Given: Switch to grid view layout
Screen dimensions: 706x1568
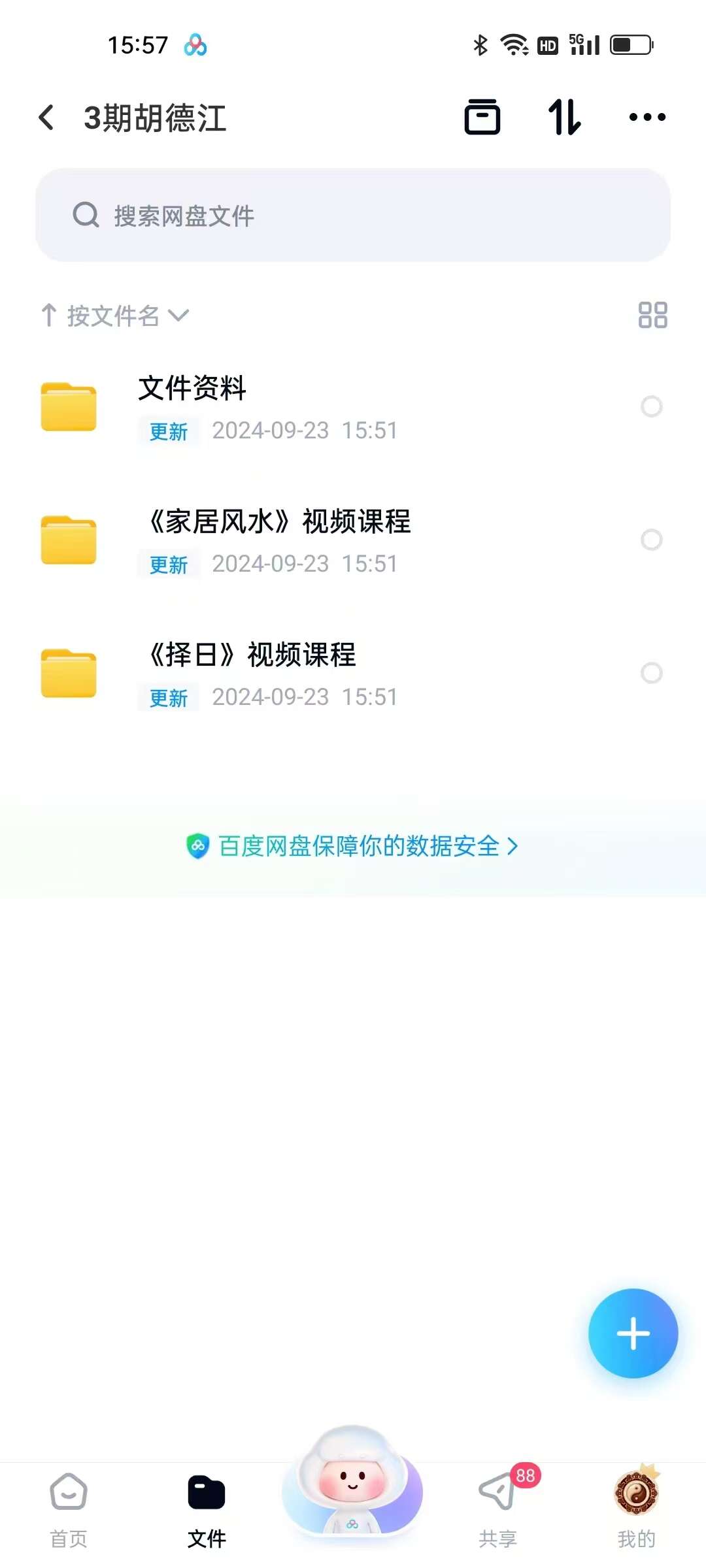Looking at the screenshot, I should click(652, 315).
